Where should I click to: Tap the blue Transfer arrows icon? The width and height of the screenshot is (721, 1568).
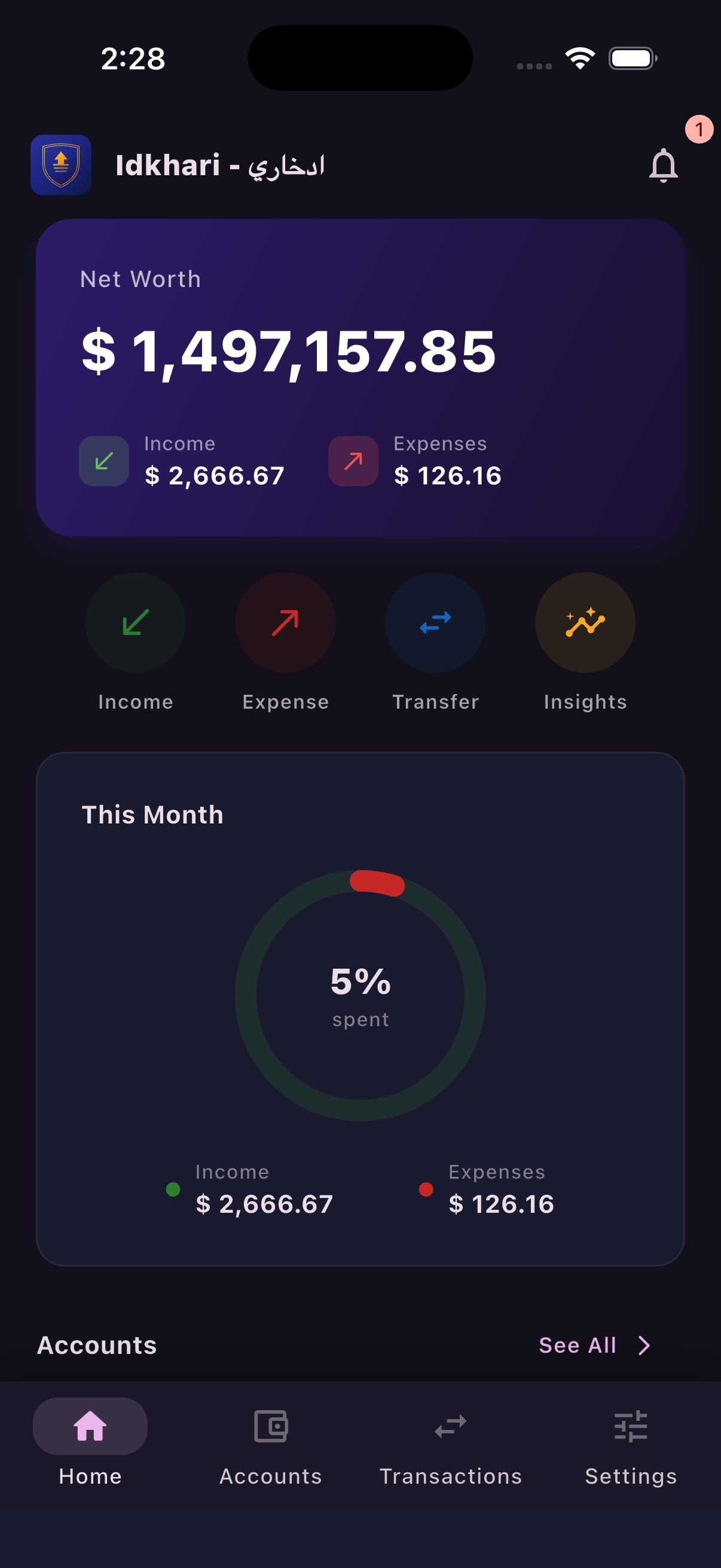point(435,621)
